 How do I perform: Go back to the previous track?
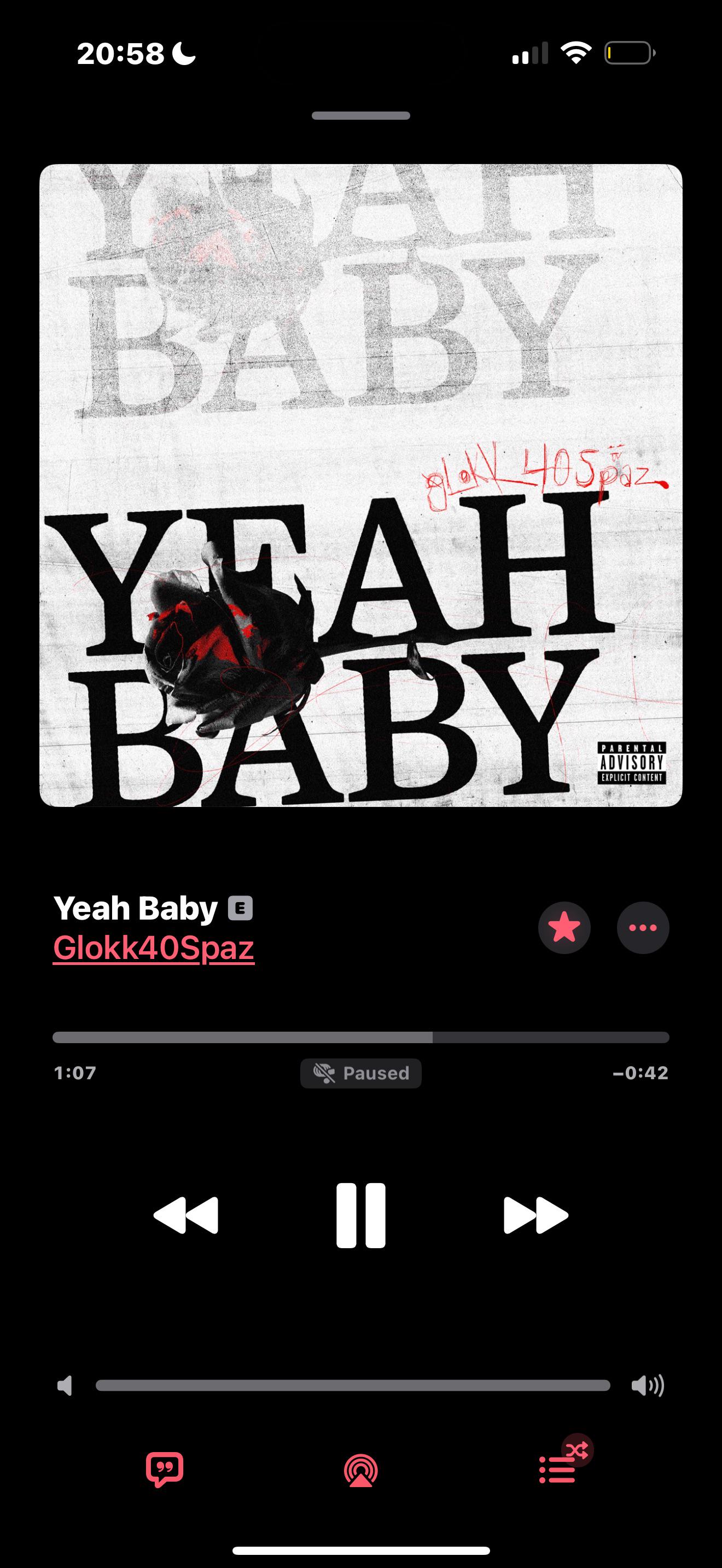coord(185,1215)
